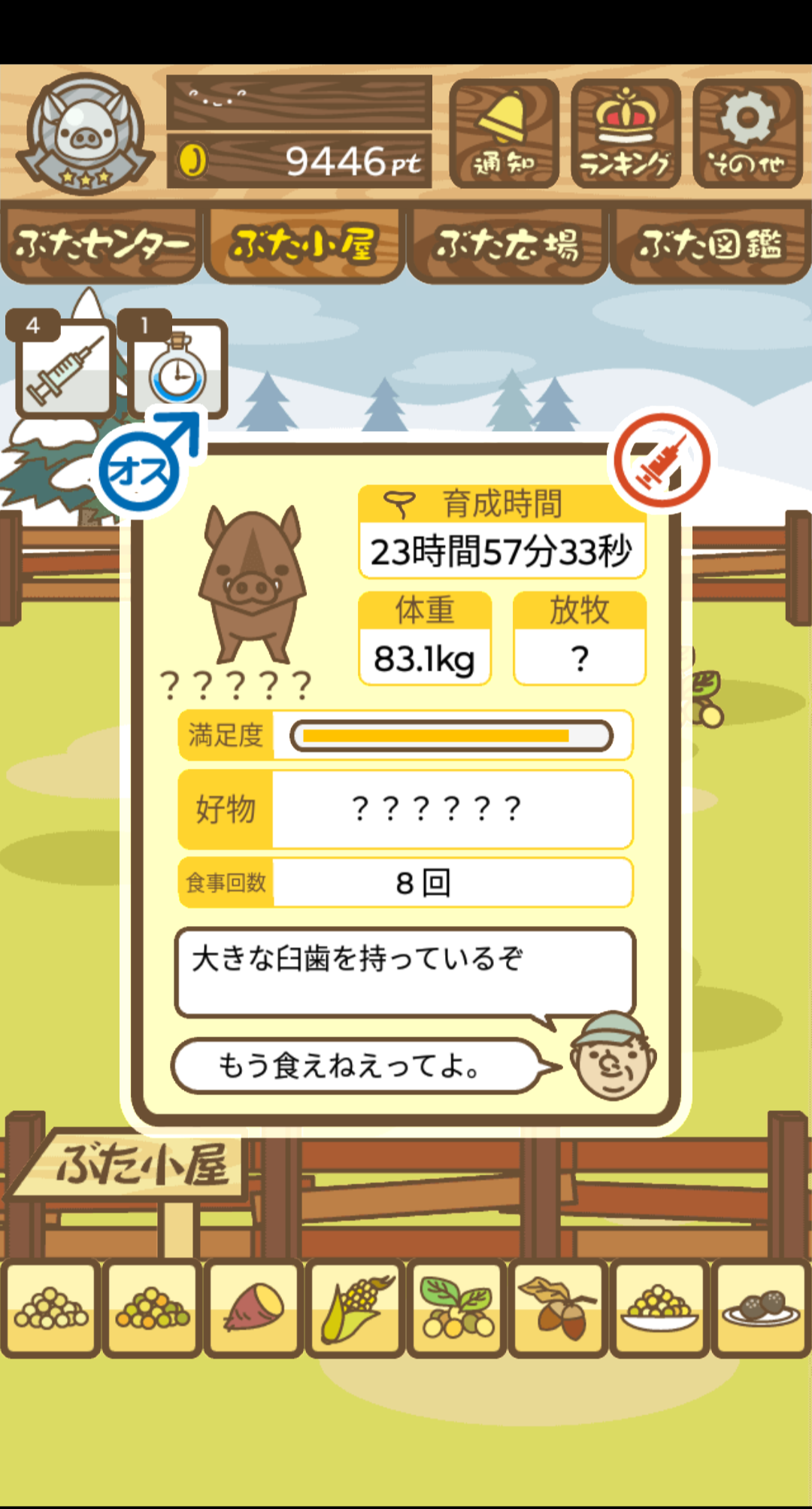The width and height of the screenshot is (812, 1509).
Task: Open the ランキング ranking screen
Action: 626,134
